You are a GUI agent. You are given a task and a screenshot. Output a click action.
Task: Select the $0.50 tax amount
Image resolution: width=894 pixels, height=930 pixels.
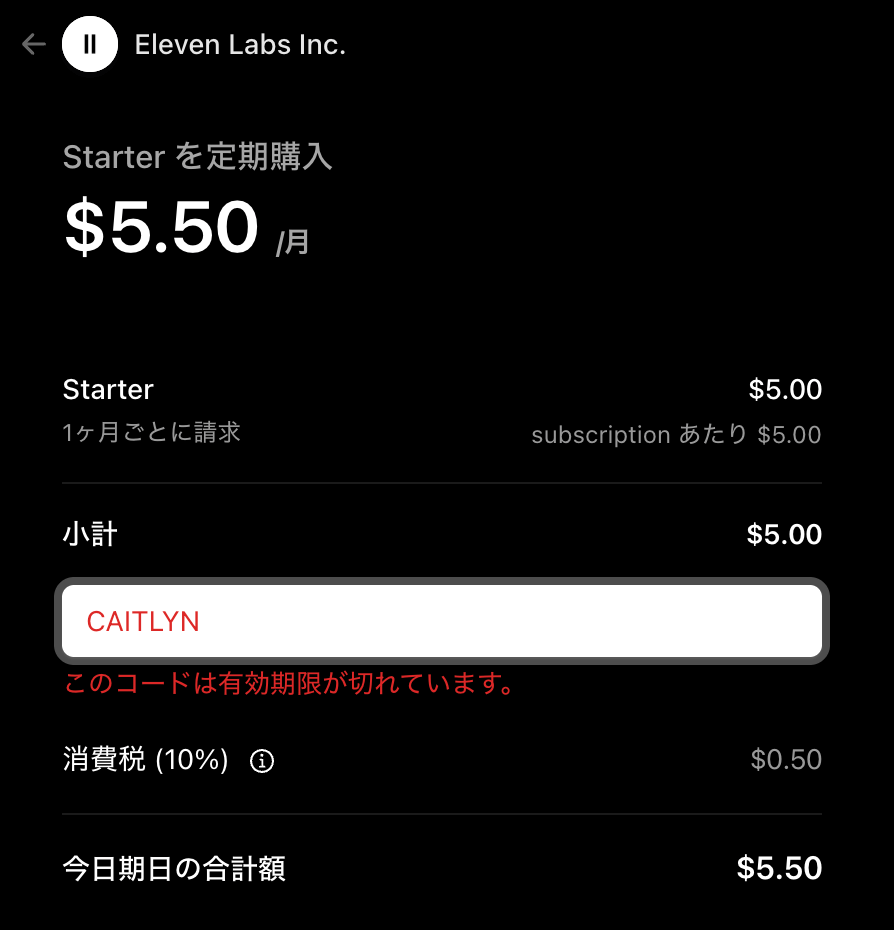787,760
